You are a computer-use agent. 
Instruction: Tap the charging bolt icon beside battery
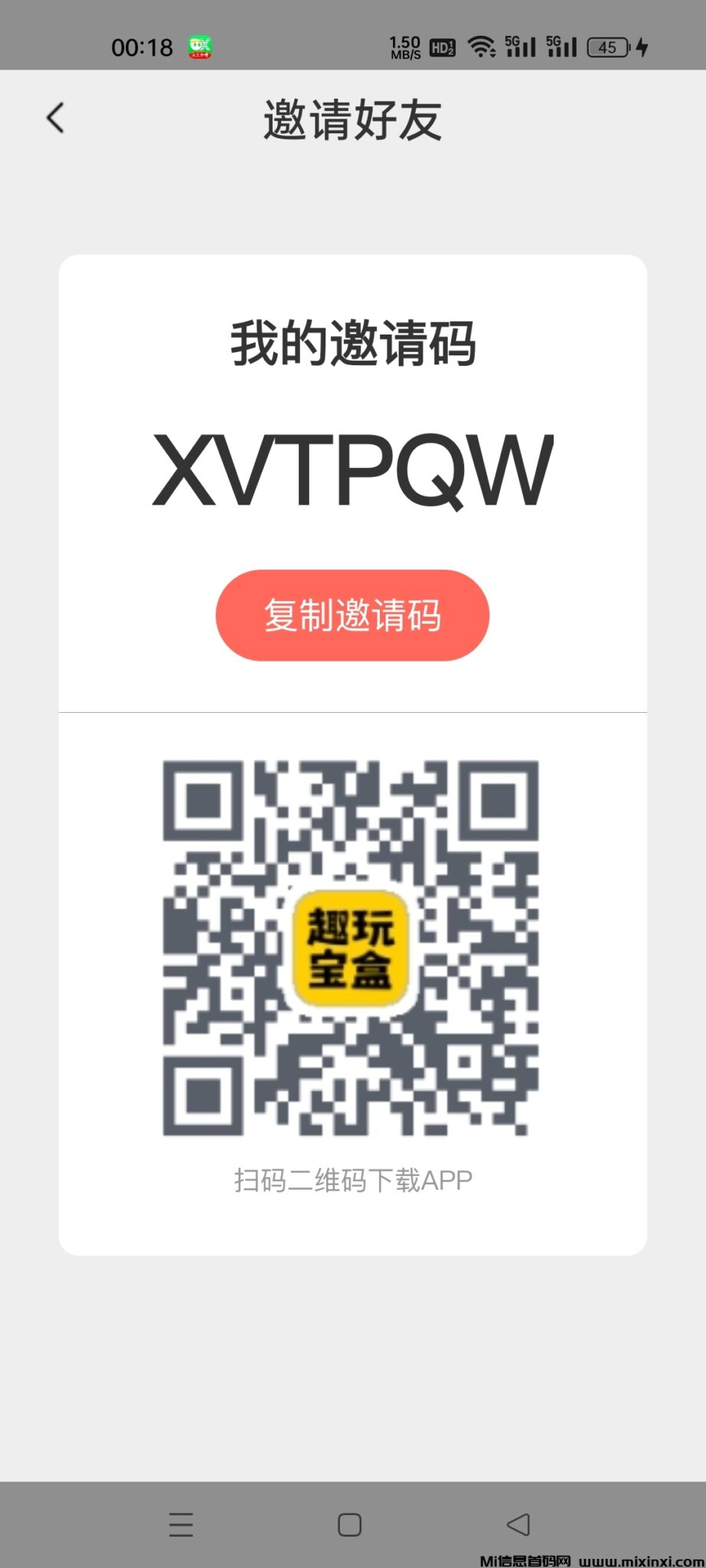[x=642, y=47]
